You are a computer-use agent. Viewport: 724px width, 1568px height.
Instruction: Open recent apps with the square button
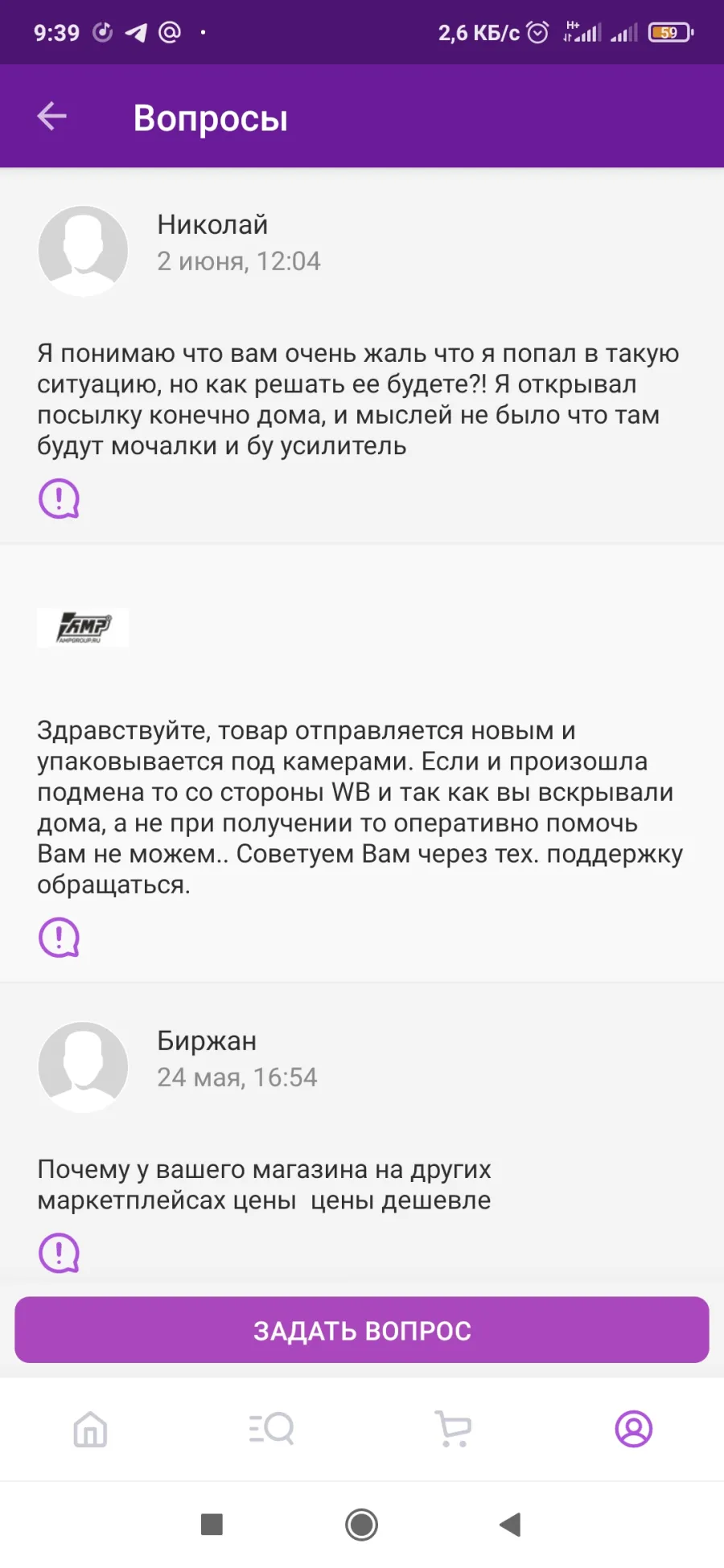click(x=212, y=1525)
